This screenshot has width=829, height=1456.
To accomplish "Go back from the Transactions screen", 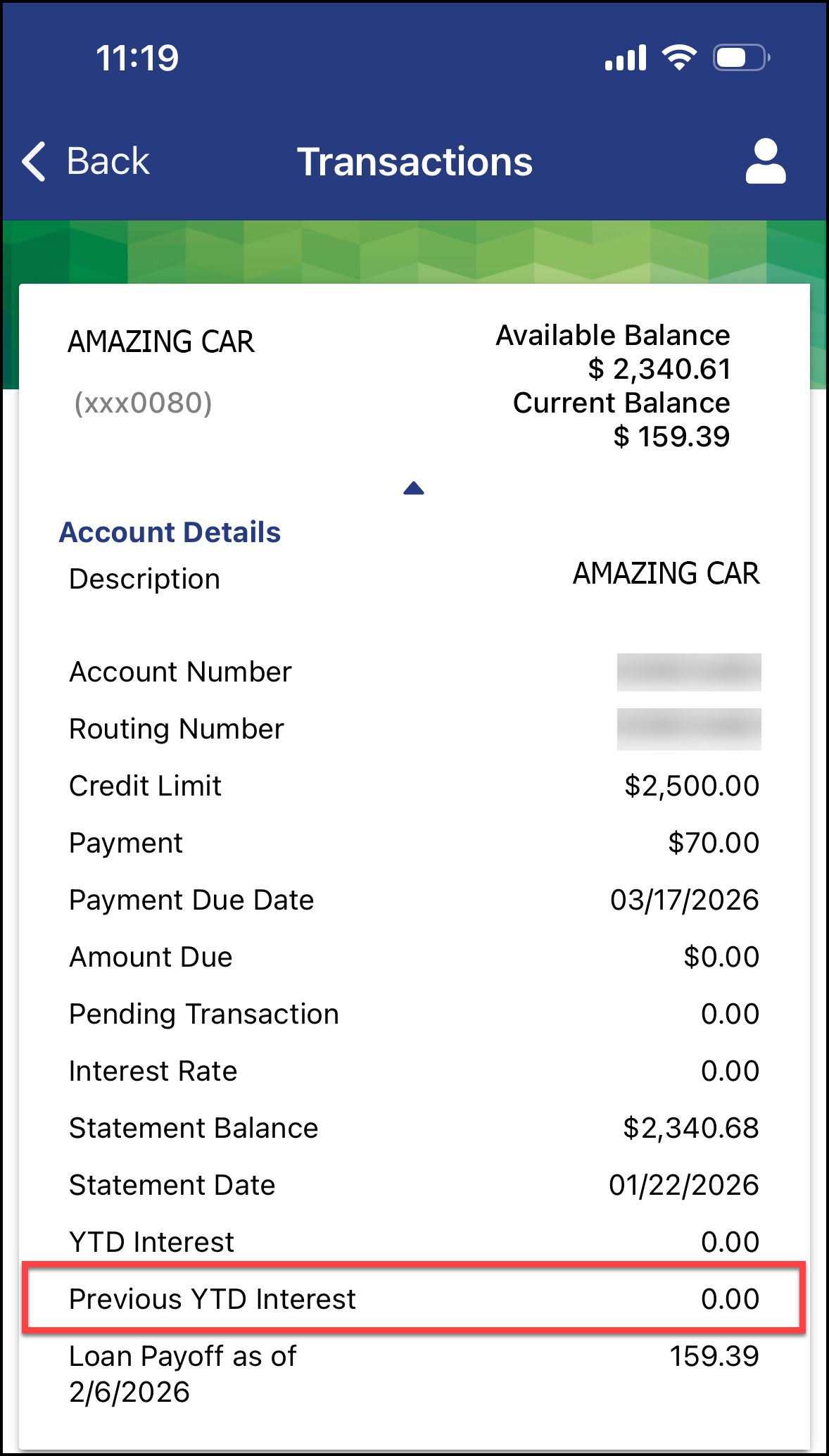I will (86, 161).
